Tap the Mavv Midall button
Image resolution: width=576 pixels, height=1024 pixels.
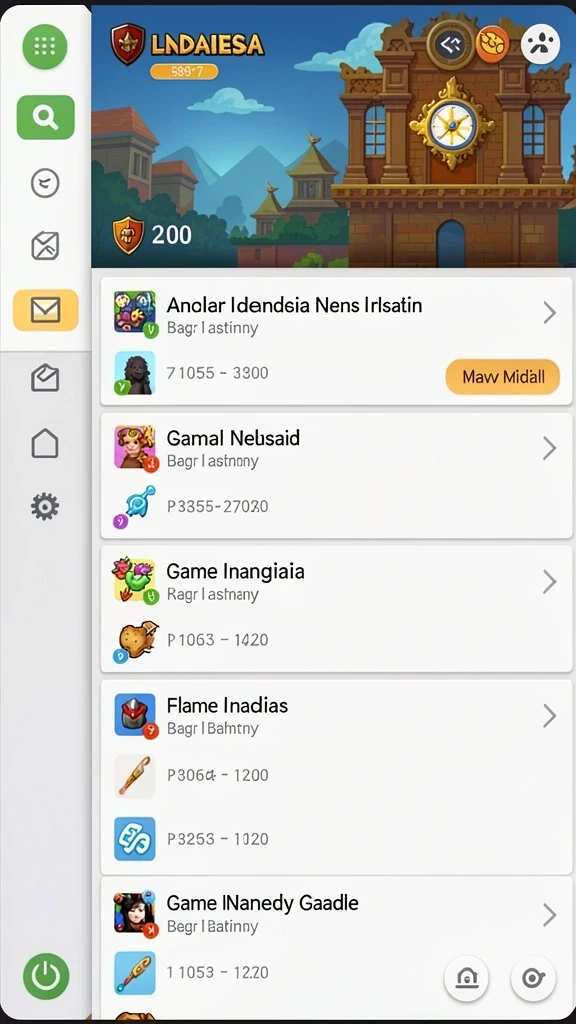(x=503, y=377)
